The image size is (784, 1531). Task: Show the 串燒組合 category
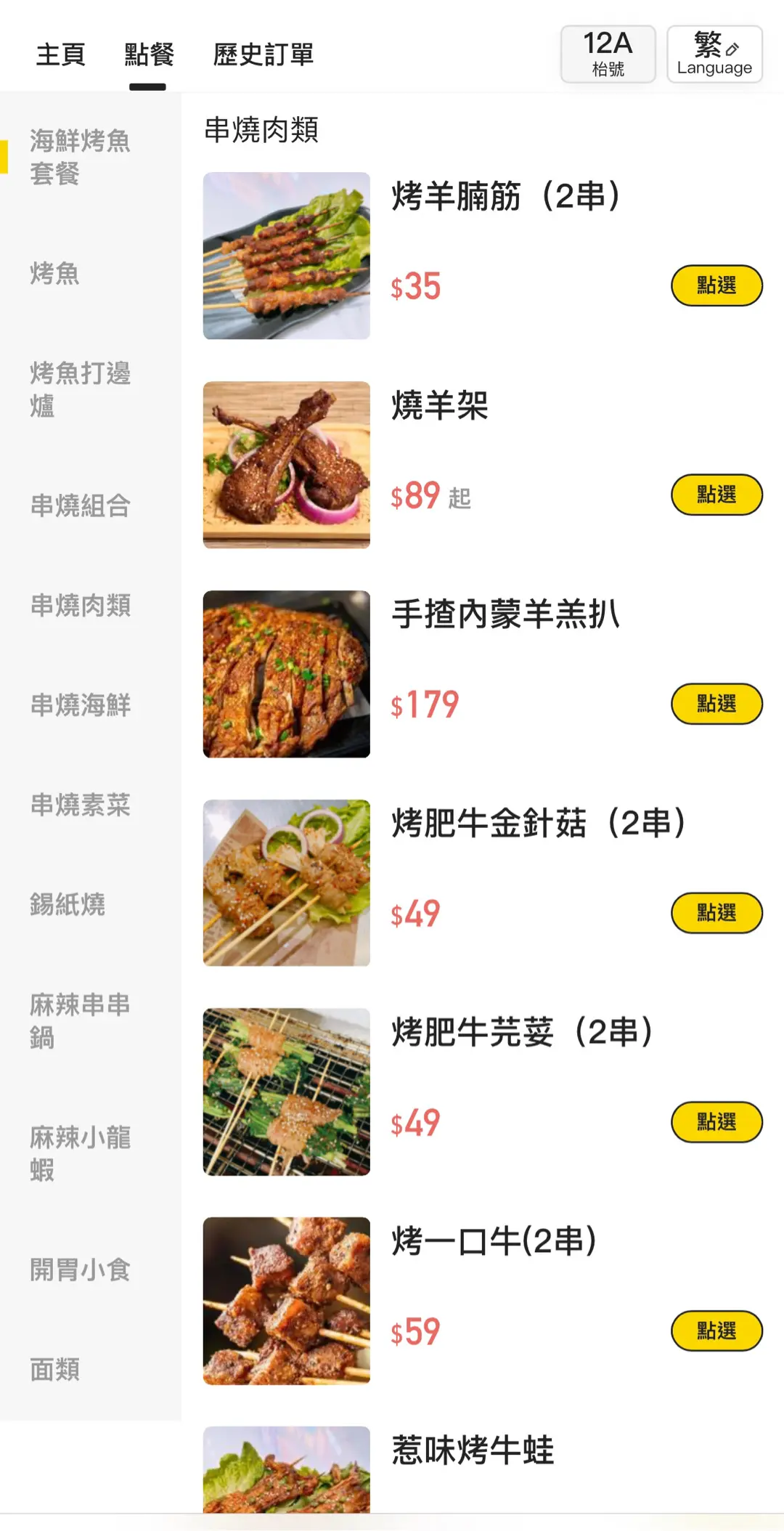(80, 505)
